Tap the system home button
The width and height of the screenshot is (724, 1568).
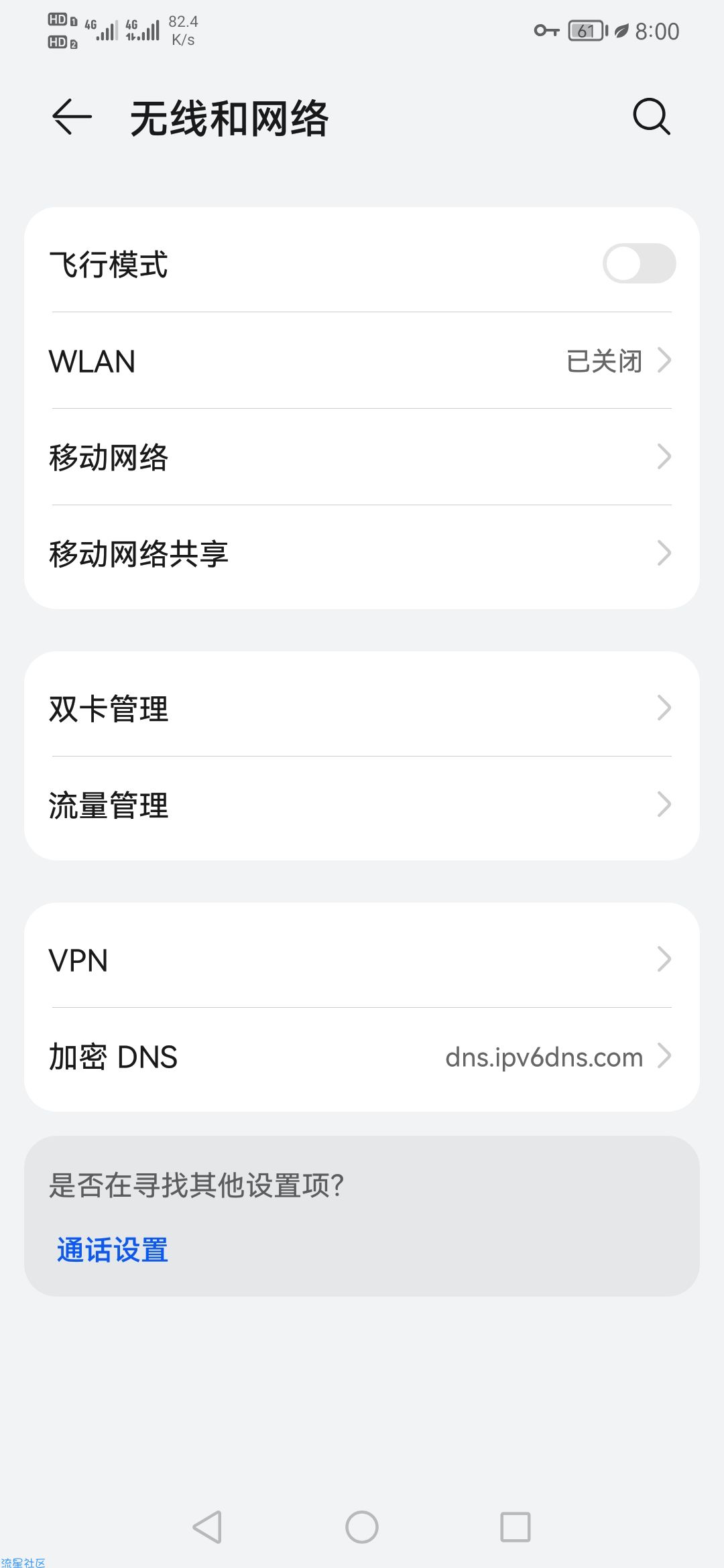(362, 1527)
